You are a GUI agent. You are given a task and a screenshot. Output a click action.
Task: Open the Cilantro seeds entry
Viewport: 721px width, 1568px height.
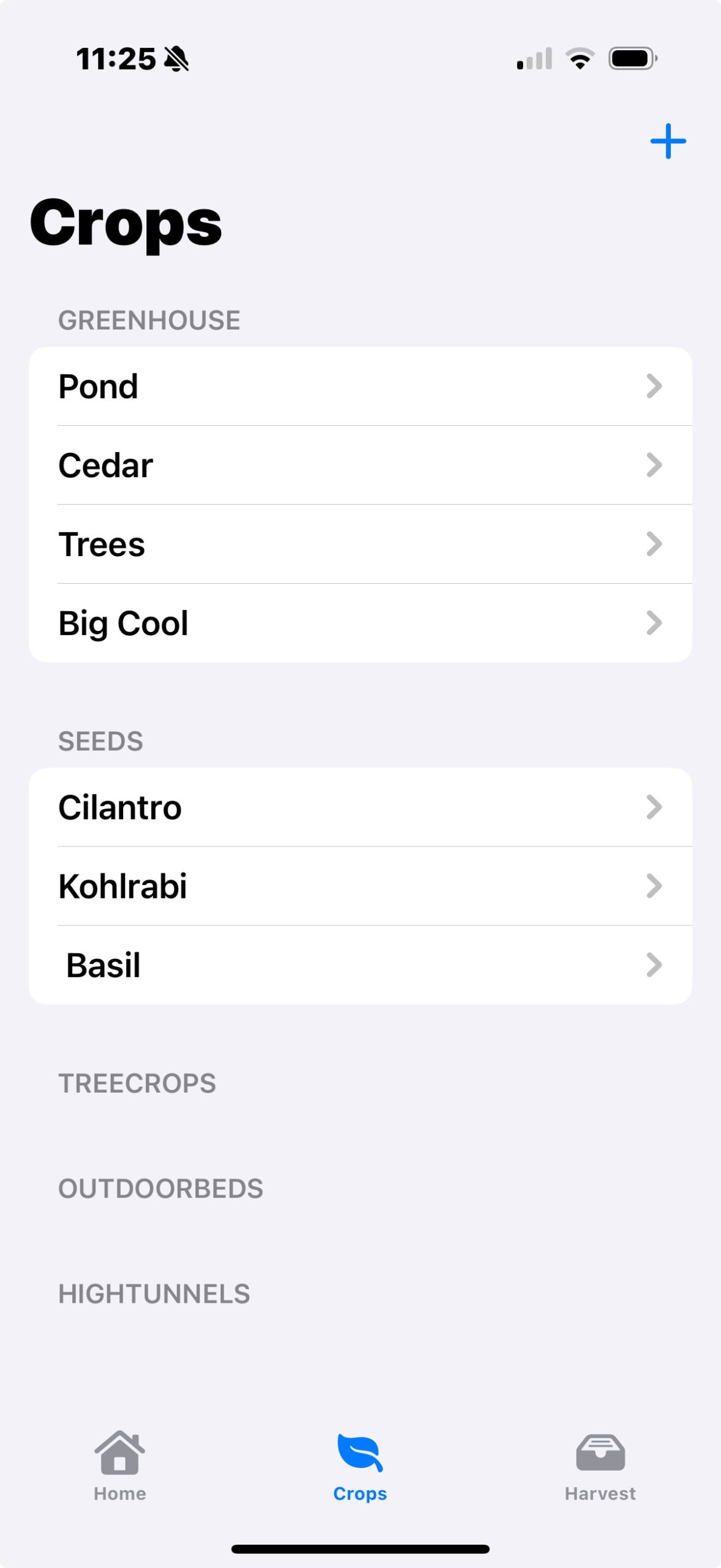[x=360, y=807]
